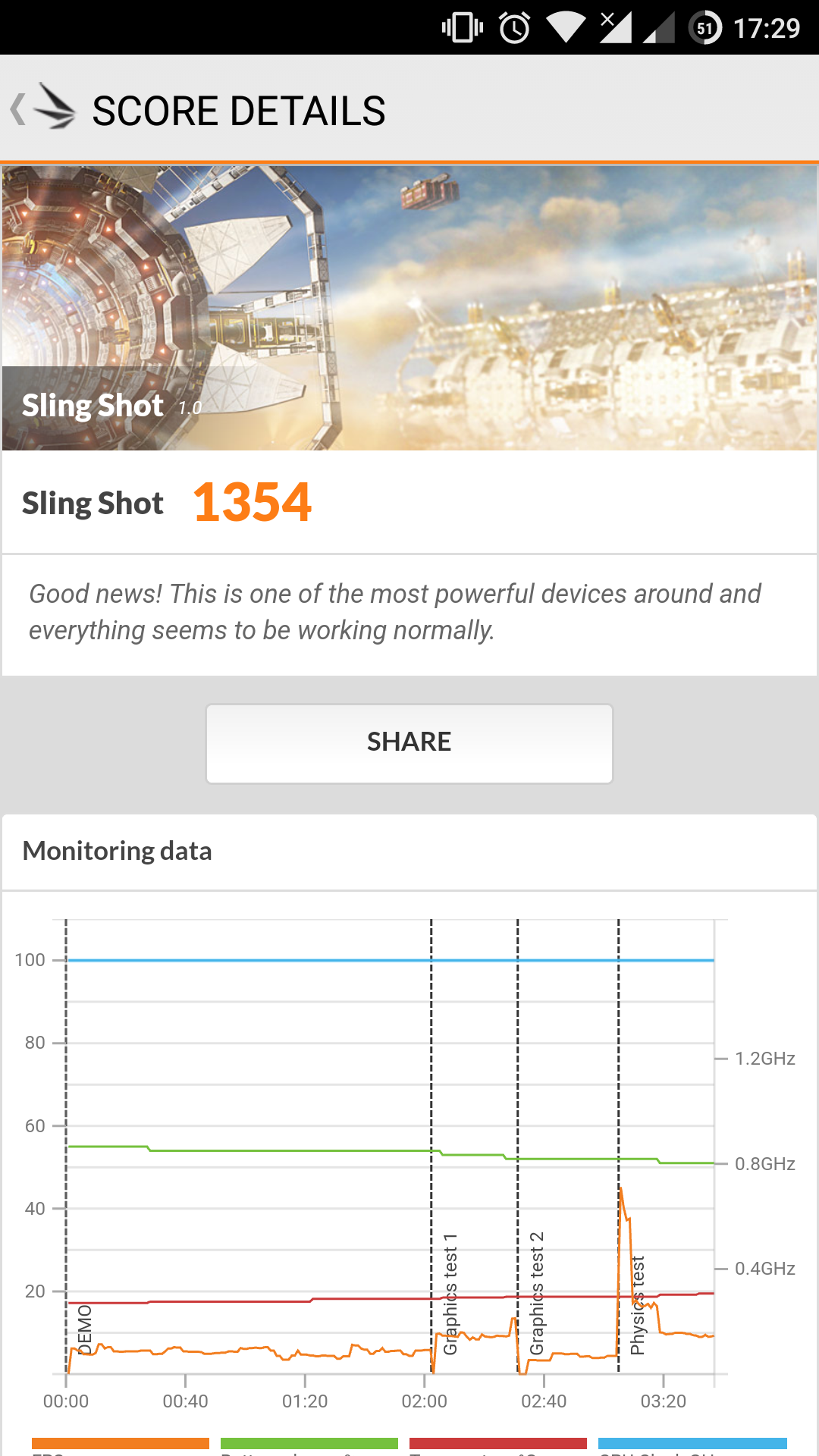Toggle the red temperature legend

tap(498, 1446)
